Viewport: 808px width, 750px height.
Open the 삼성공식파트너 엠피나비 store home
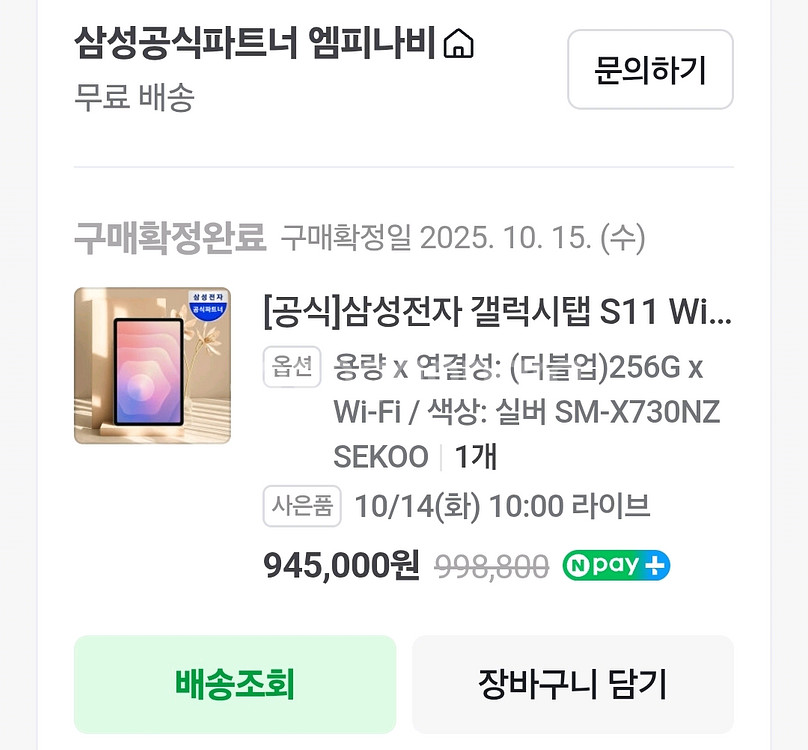(274, 44)
